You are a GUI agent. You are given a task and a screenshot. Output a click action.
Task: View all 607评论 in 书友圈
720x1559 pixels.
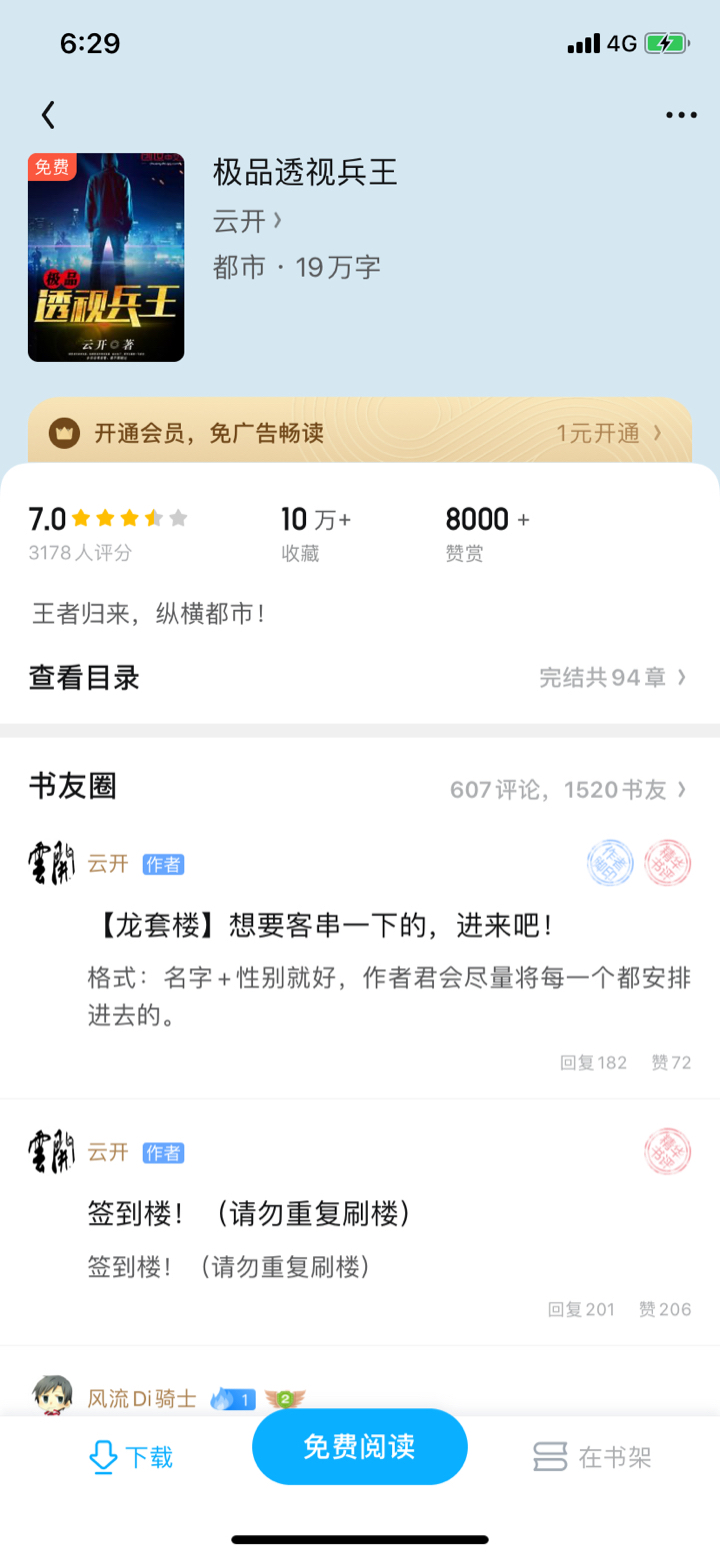568,789
